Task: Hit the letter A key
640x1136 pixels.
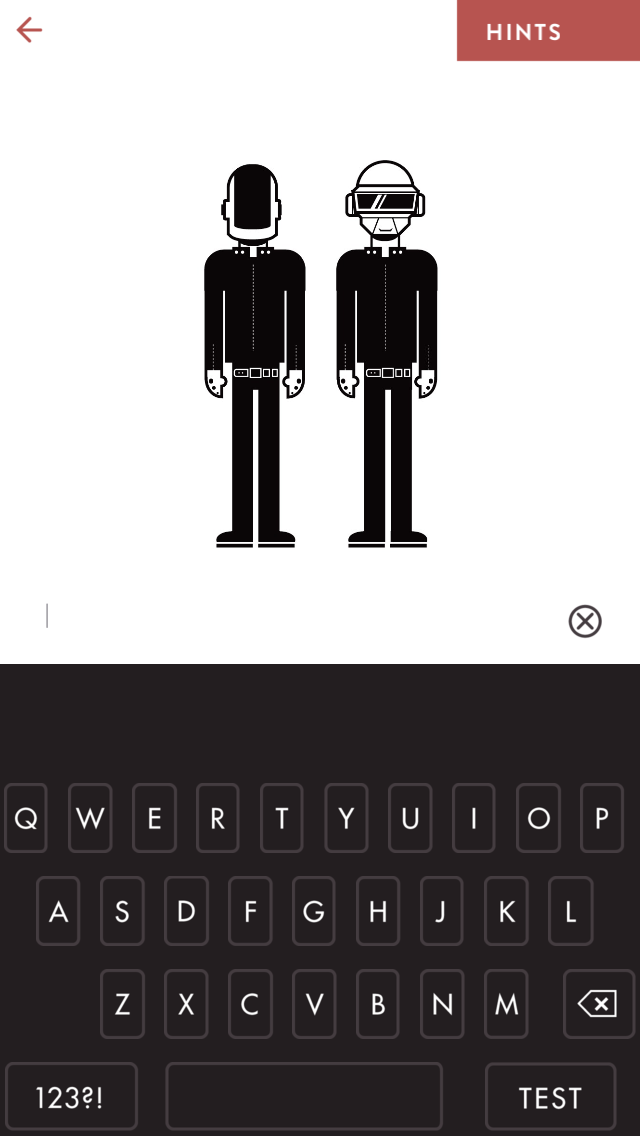Action: [x=58, y=911]
